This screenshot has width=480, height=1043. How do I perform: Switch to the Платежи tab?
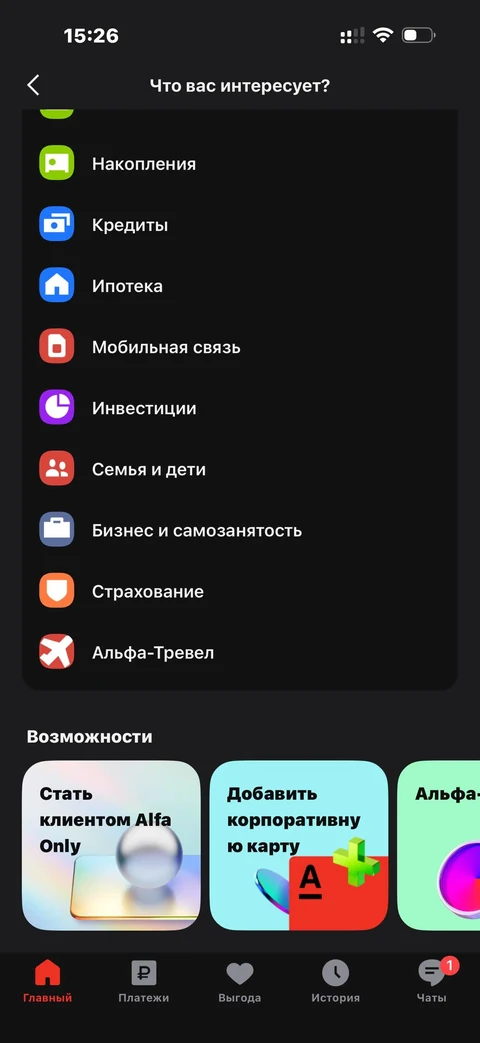(144, 982)
